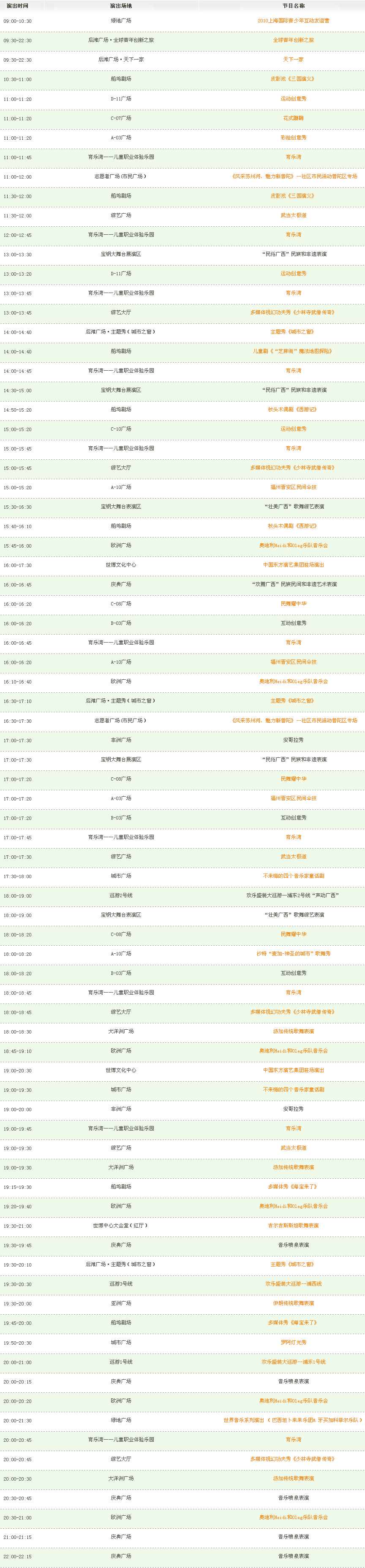Open 主题秀《城市之窗》 at 14:00-14:40
The image size is (365, 1568).
[293, 332]
